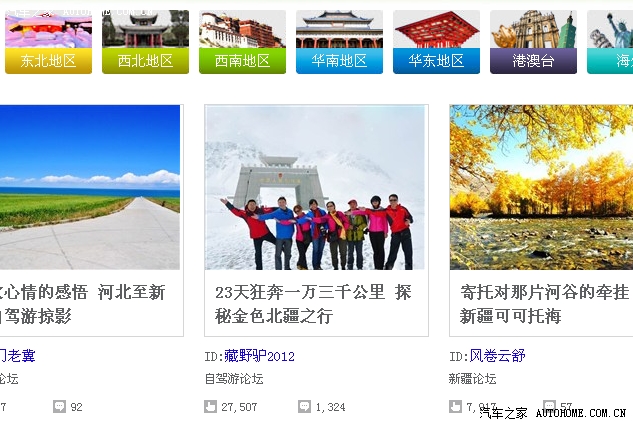Open the 东北地区 region tile
The width and height of the screenshot is (633, 422).
48,60
